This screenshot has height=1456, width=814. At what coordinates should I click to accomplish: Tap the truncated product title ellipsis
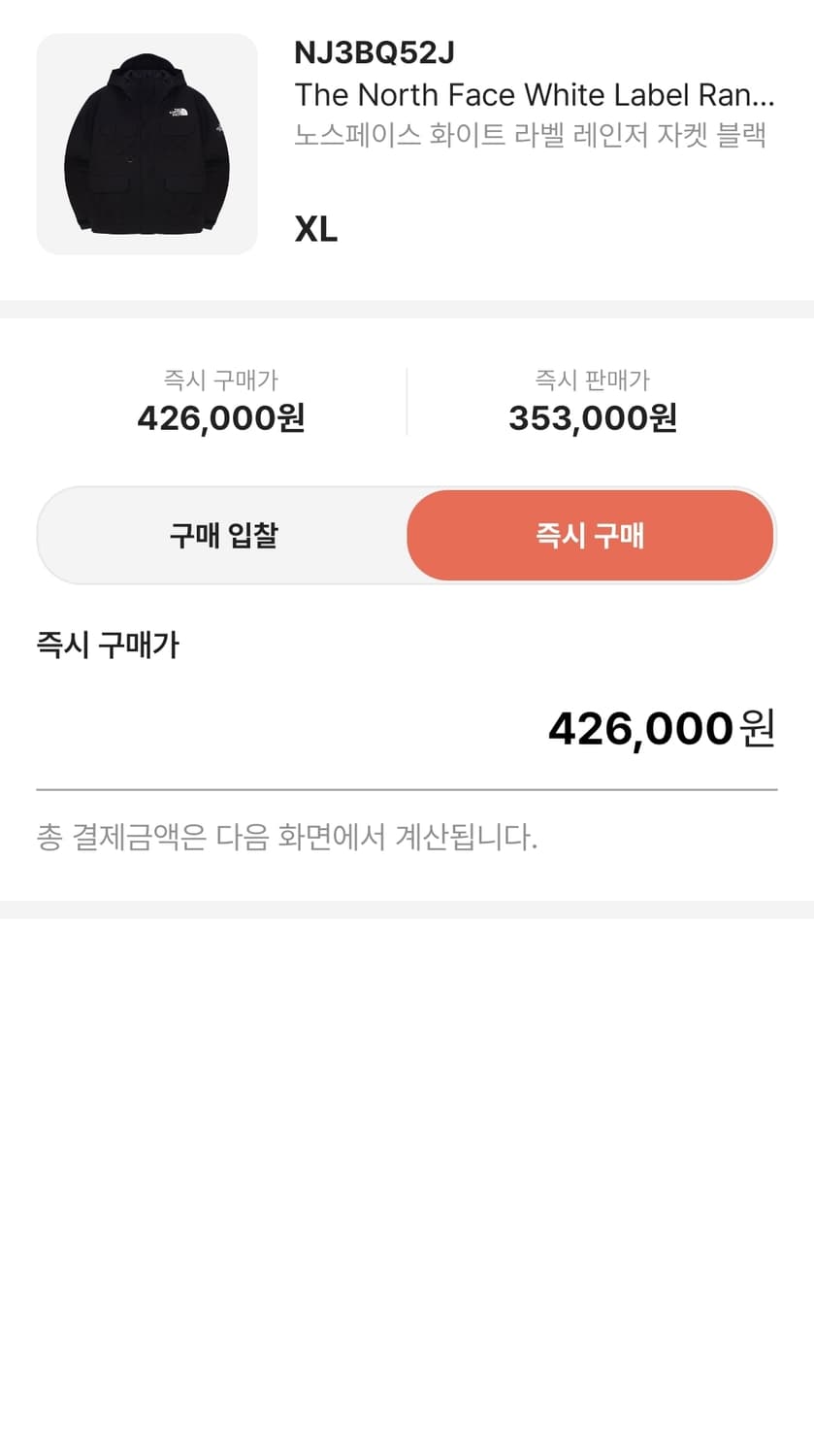757,95
